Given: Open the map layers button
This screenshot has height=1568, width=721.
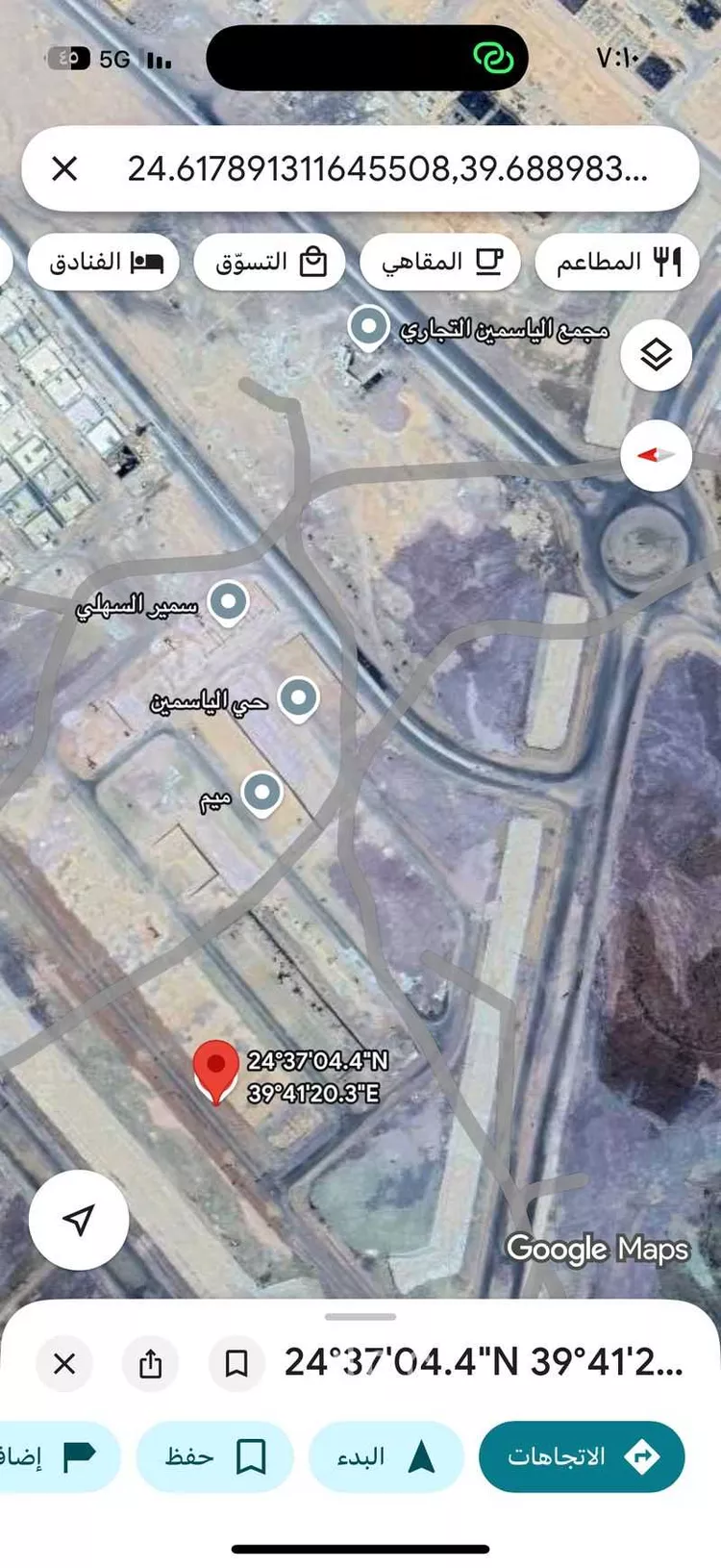Looking at the screenshot, I should coord(656,355).
